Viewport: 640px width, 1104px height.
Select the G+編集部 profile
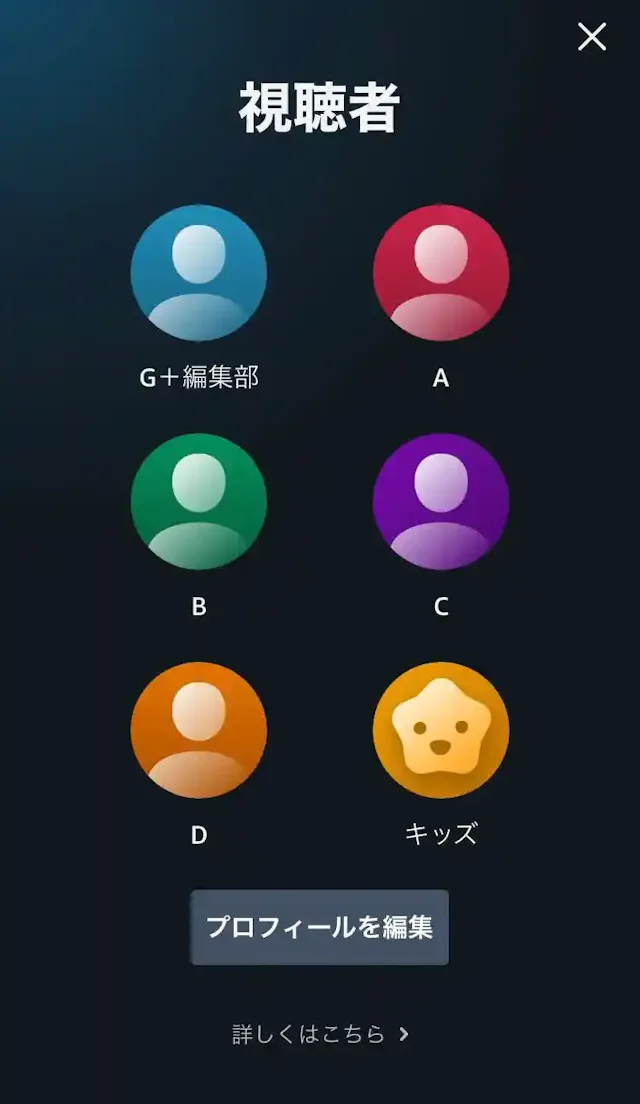(199, 273)
